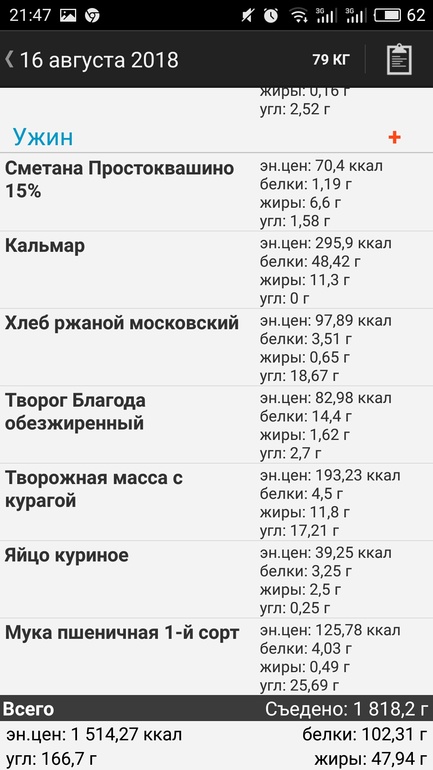
Task: Open the clipboard report icon
Action: (399, 59)
